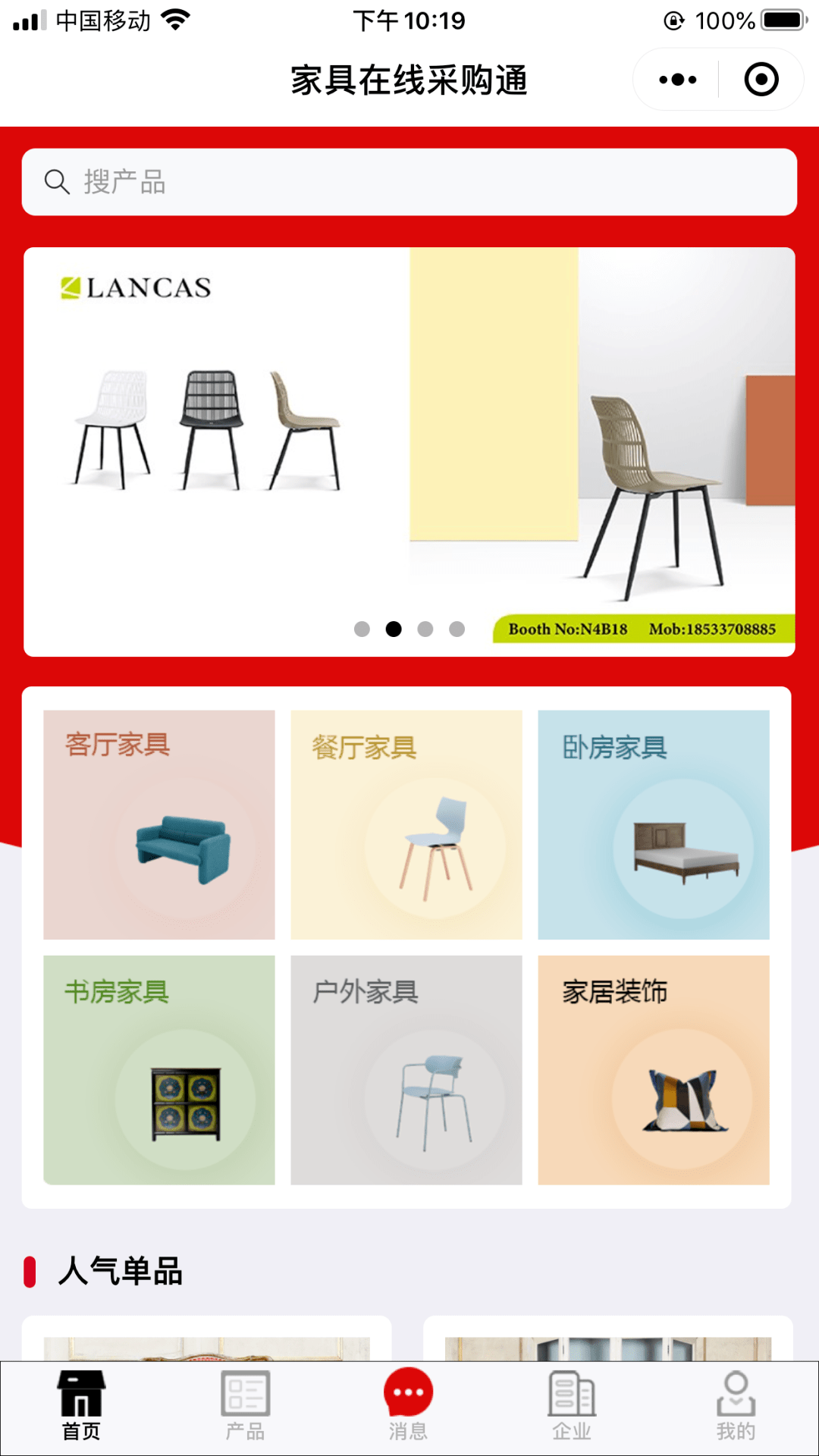
Task: Tap the 搜产品 search box
Action: (x=409, y=182)
